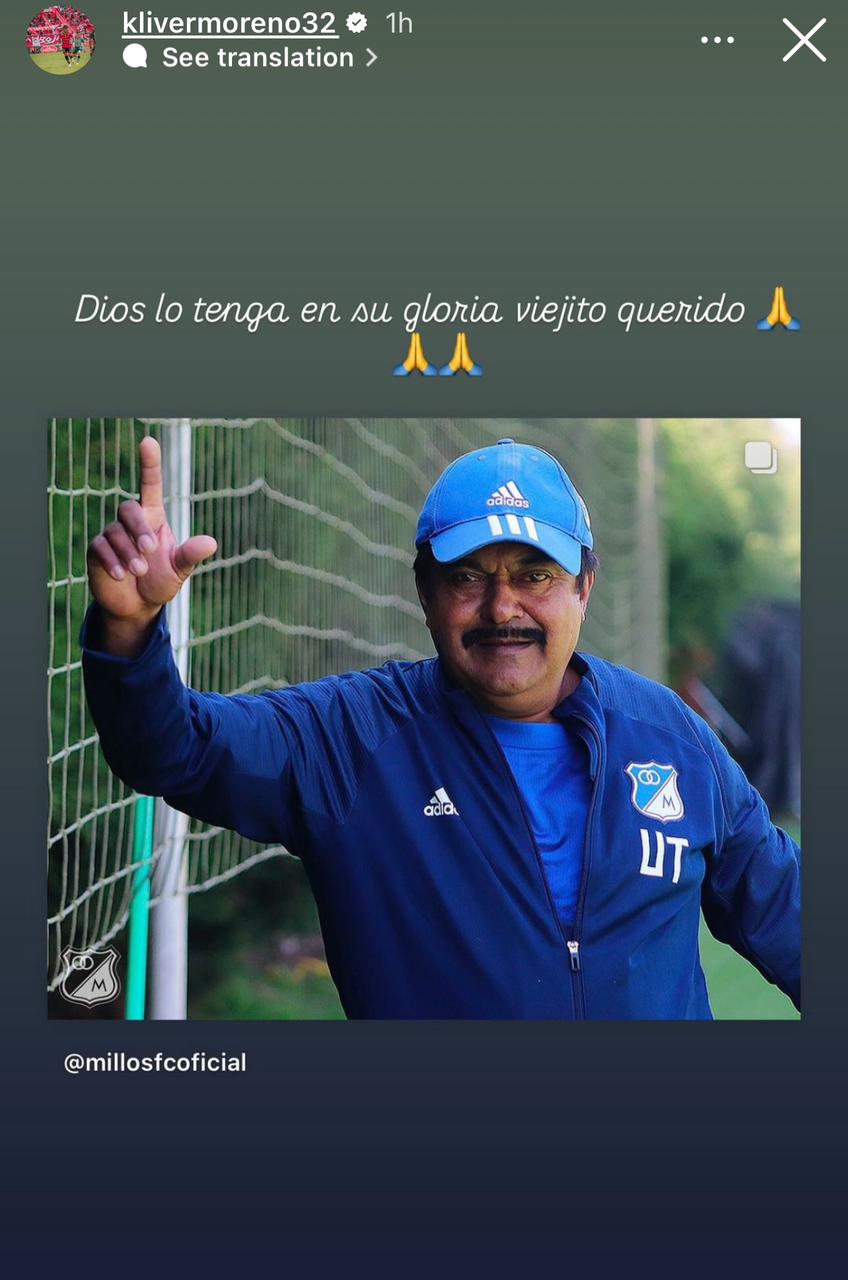
Task: Open klivermoreno32's profile picture
Action: (60, 40)
